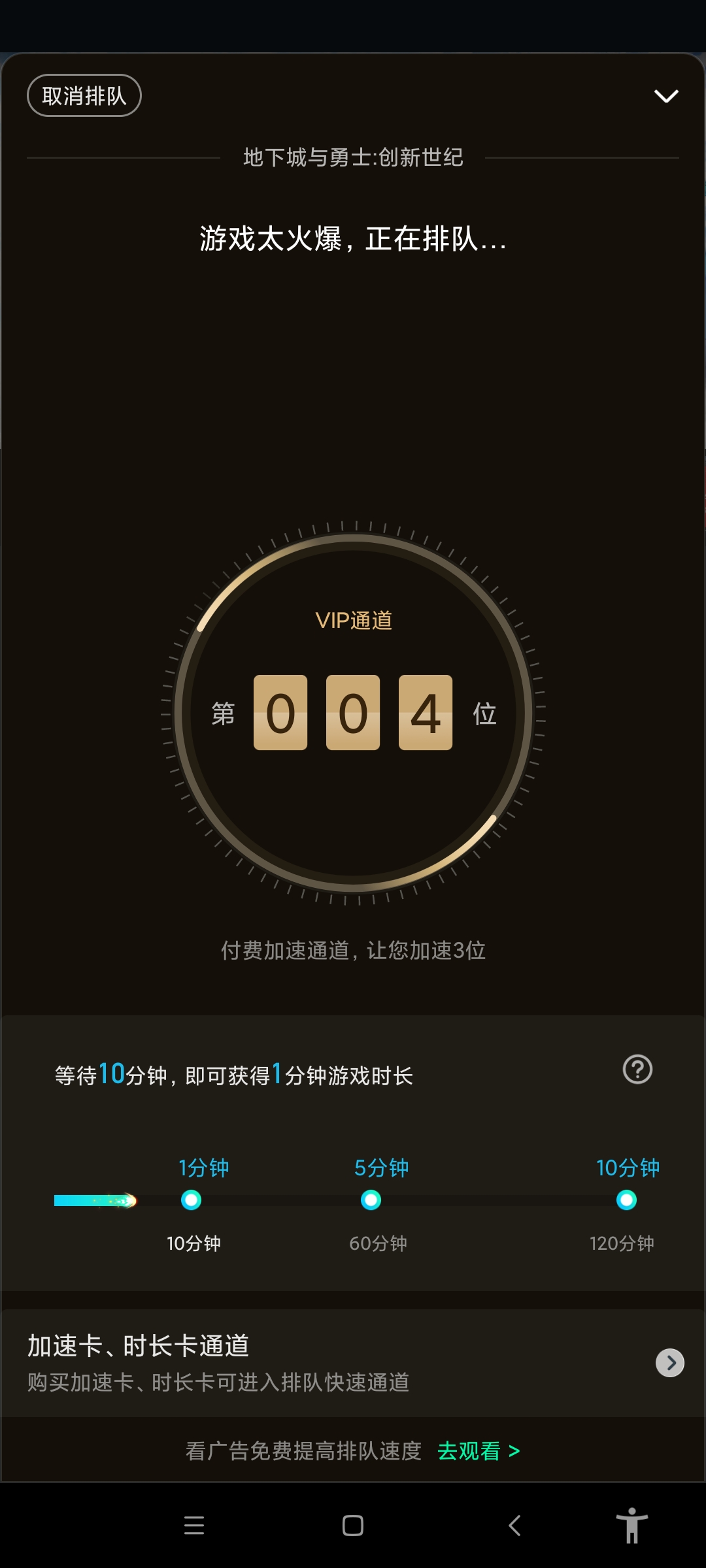Viewport: 706px width, 1568px height.
Task: Open the help question mark icon
Action: point(637,1070)
